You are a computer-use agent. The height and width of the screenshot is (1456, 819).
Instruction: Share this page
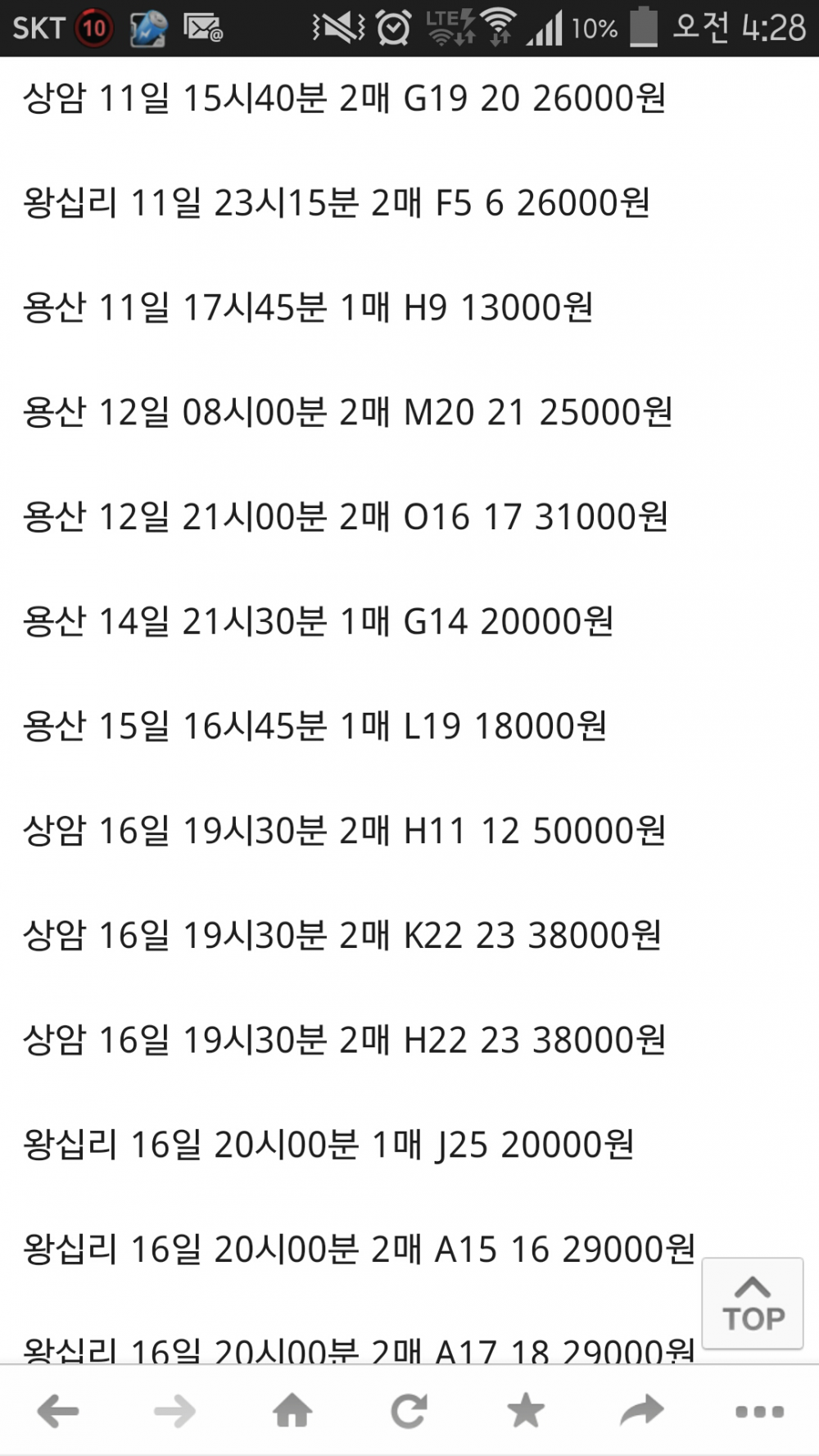[642, 1411]
